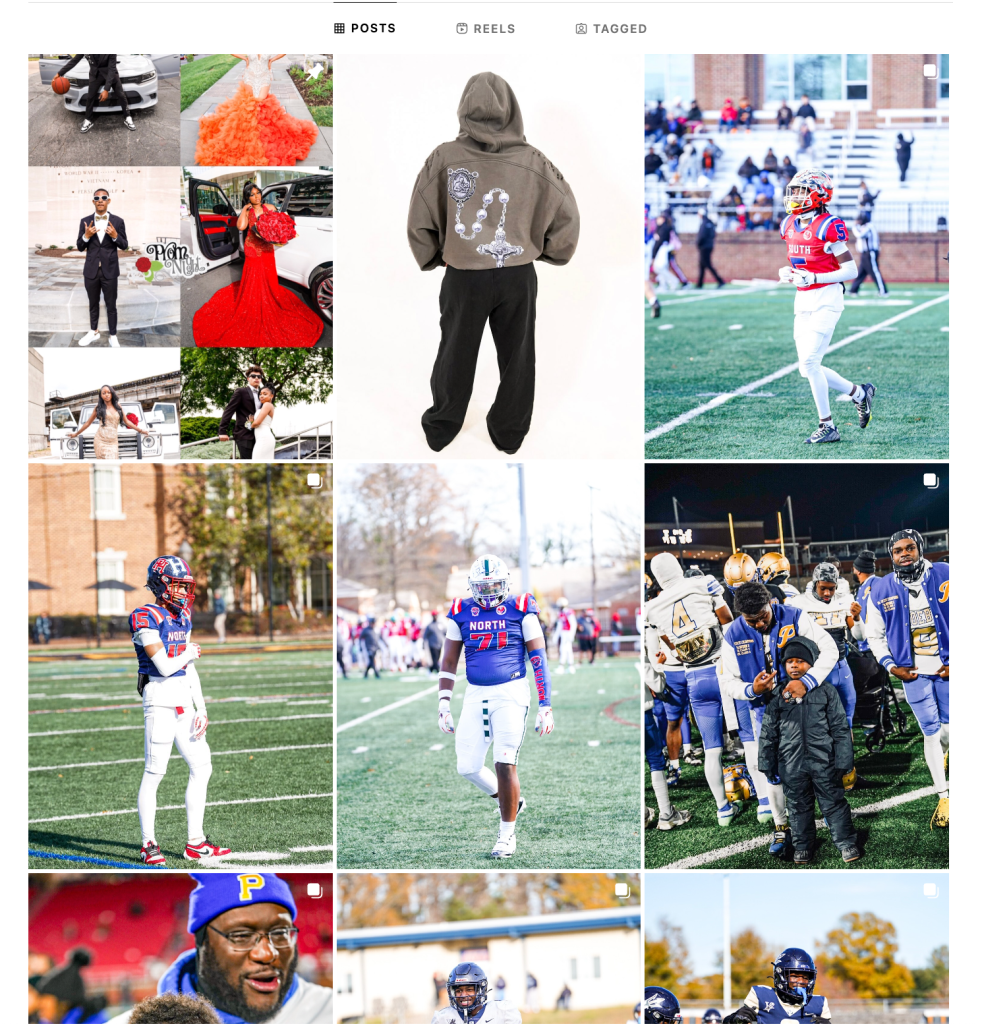The image size is (982, 1024).
Task: Open the gray rosary hoodie post
Action: (x=489, y=256)
